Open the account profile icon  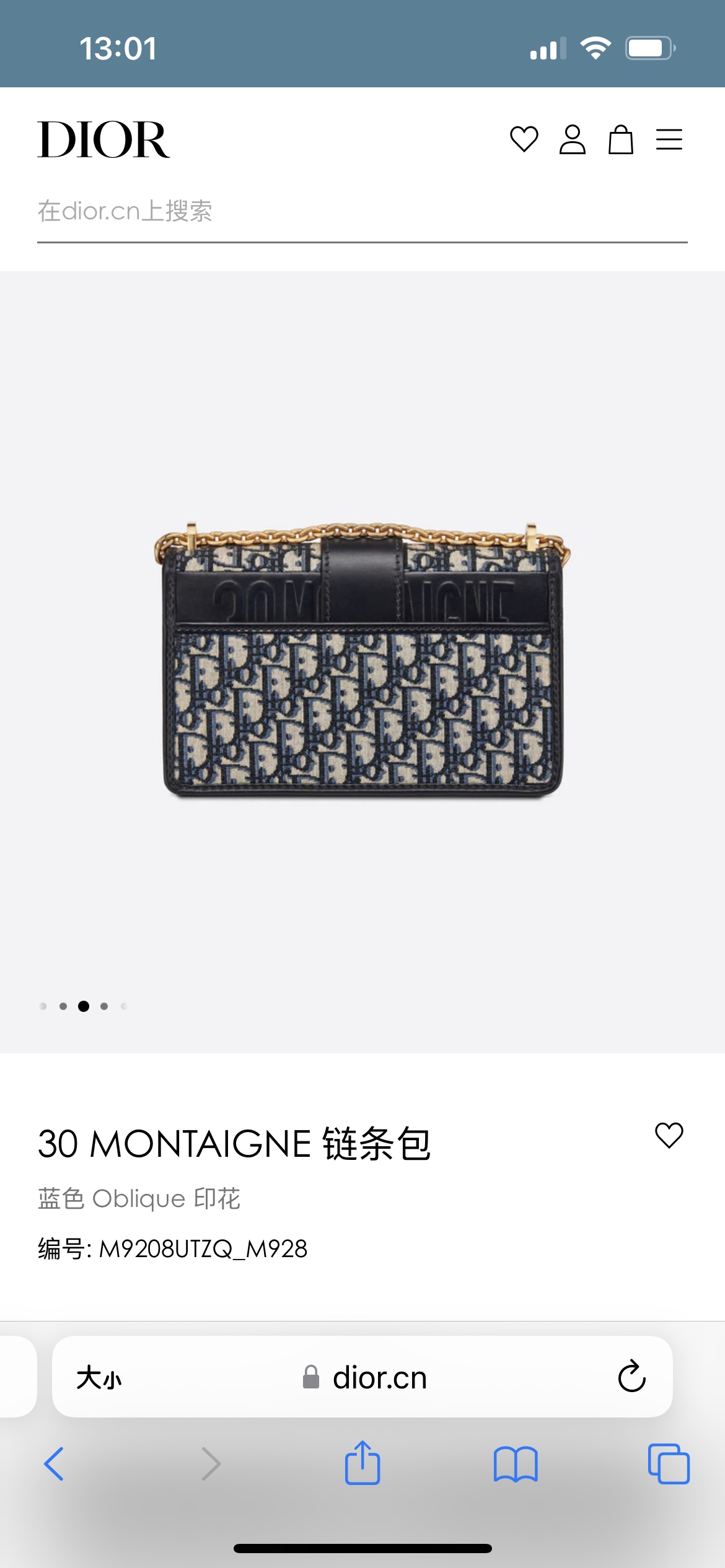pyautogui.click(x=572, y=139)
